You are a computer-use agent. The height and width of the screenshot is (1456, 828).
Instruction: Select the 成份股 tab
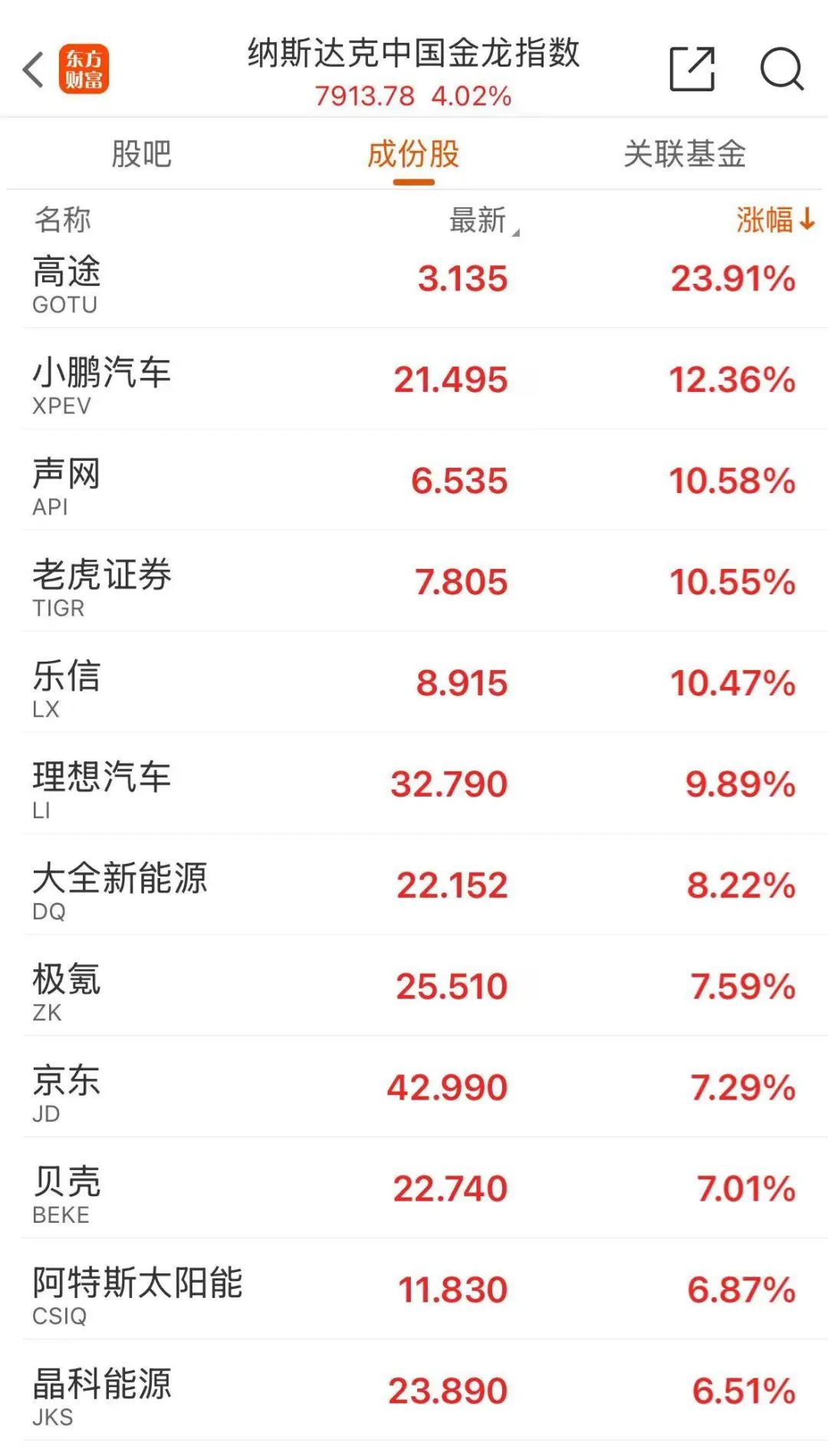413,154
